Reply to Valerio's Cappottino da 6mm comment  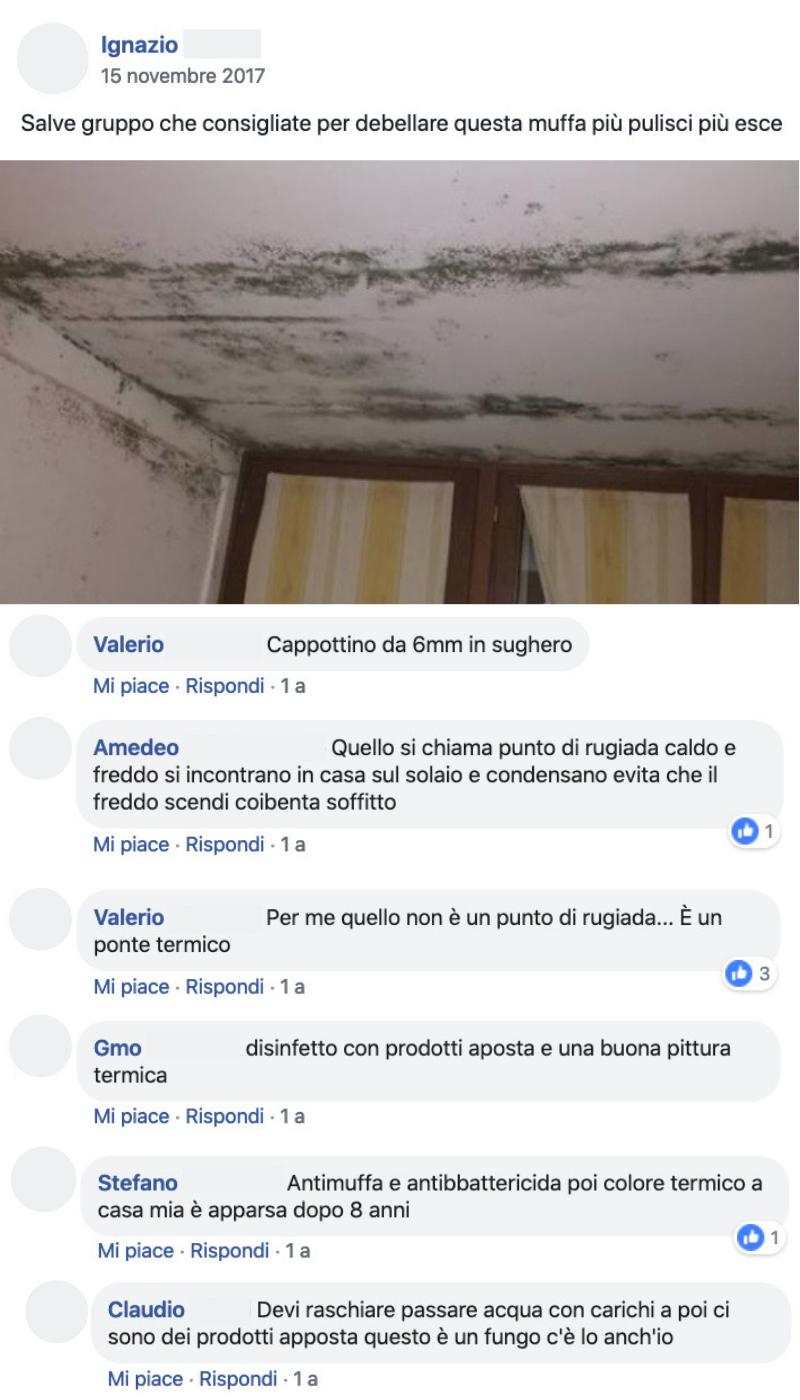[225, 687]
